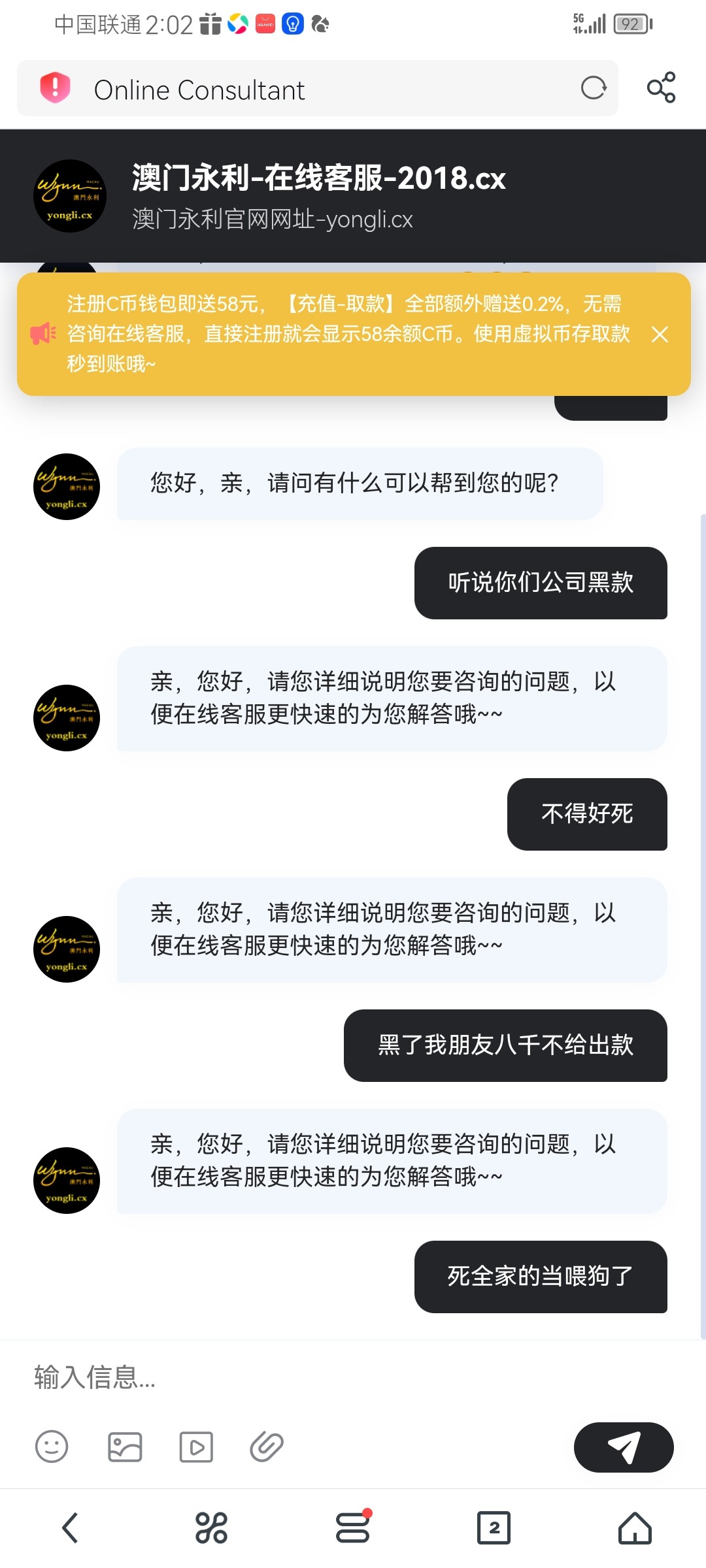Attach an image to the chat
The width and height of the screenshot is (706, 1568).
coord(125,1446)
